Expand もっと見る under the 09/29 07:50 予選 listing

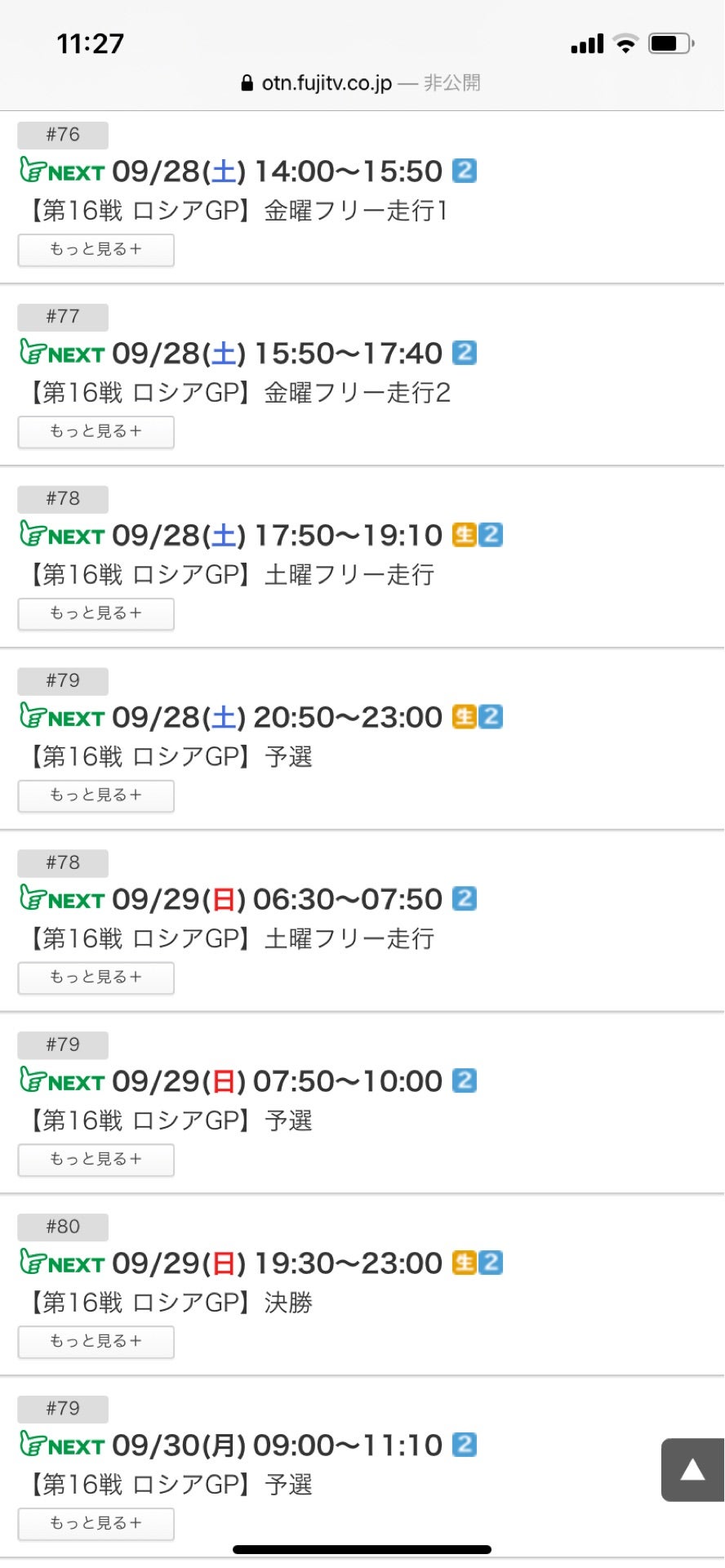96,1160
